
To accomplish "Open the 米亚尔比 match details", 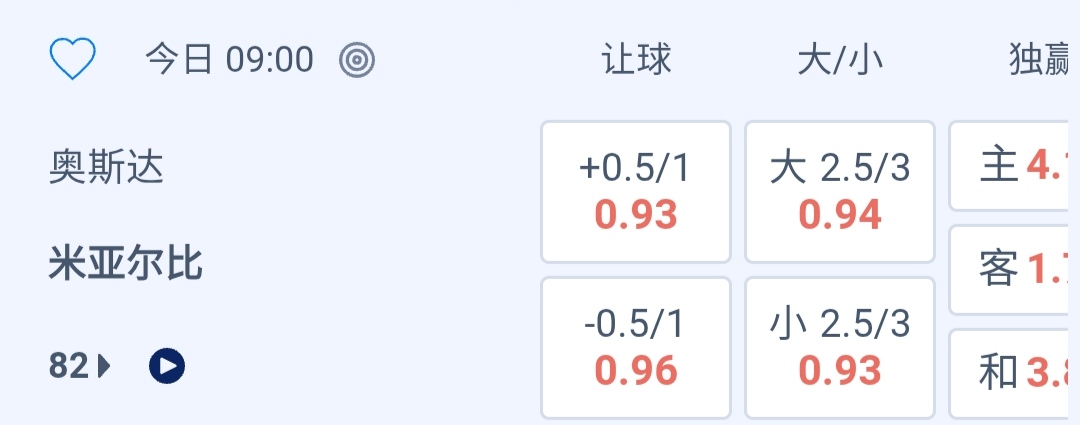I will [x=126, y=264].
